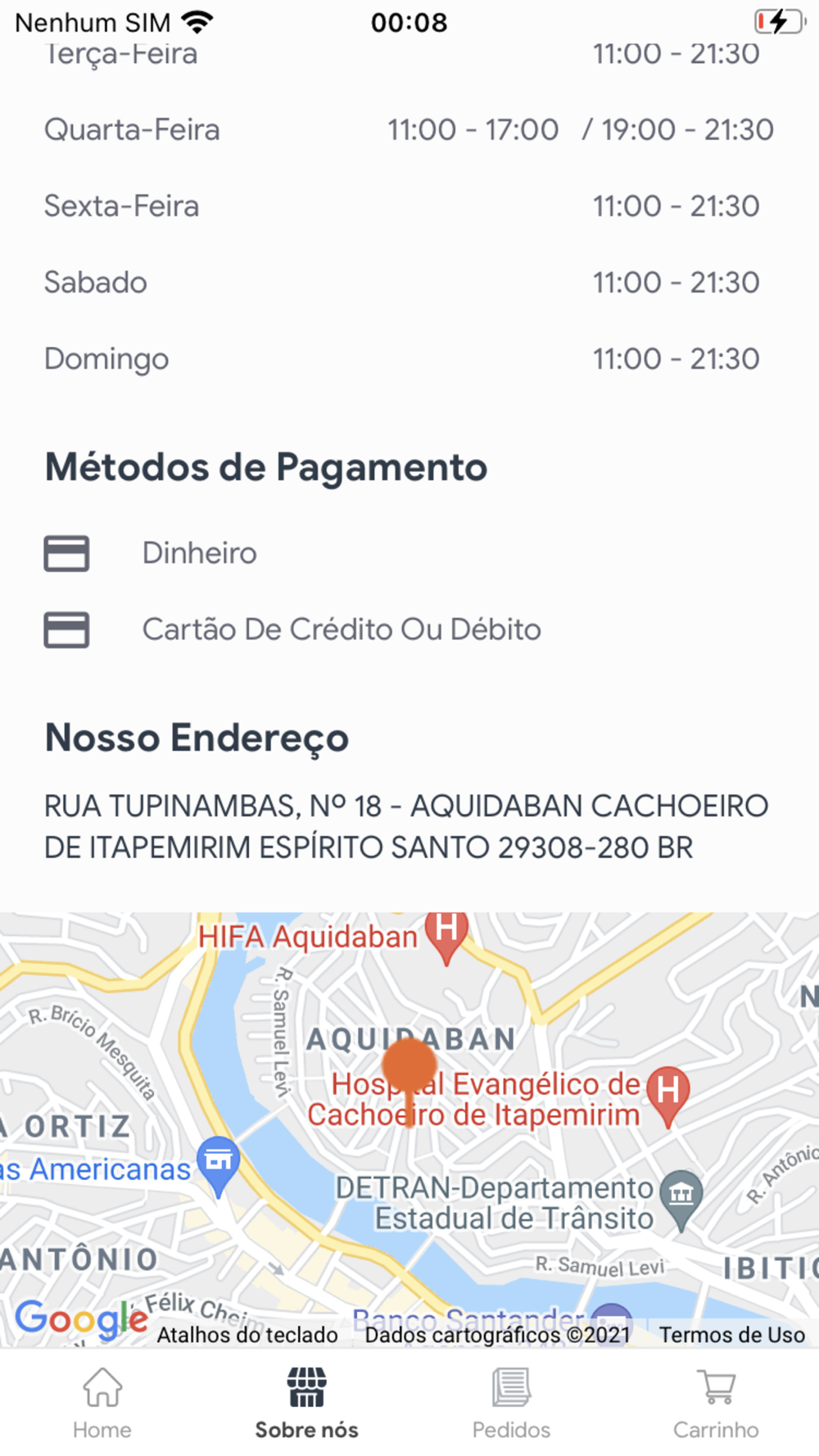The width and height of the screenshot is (819, 1456).
Task: Open Termos de Uso map link
Action: pyautogui.click(x=732, y=1335)
